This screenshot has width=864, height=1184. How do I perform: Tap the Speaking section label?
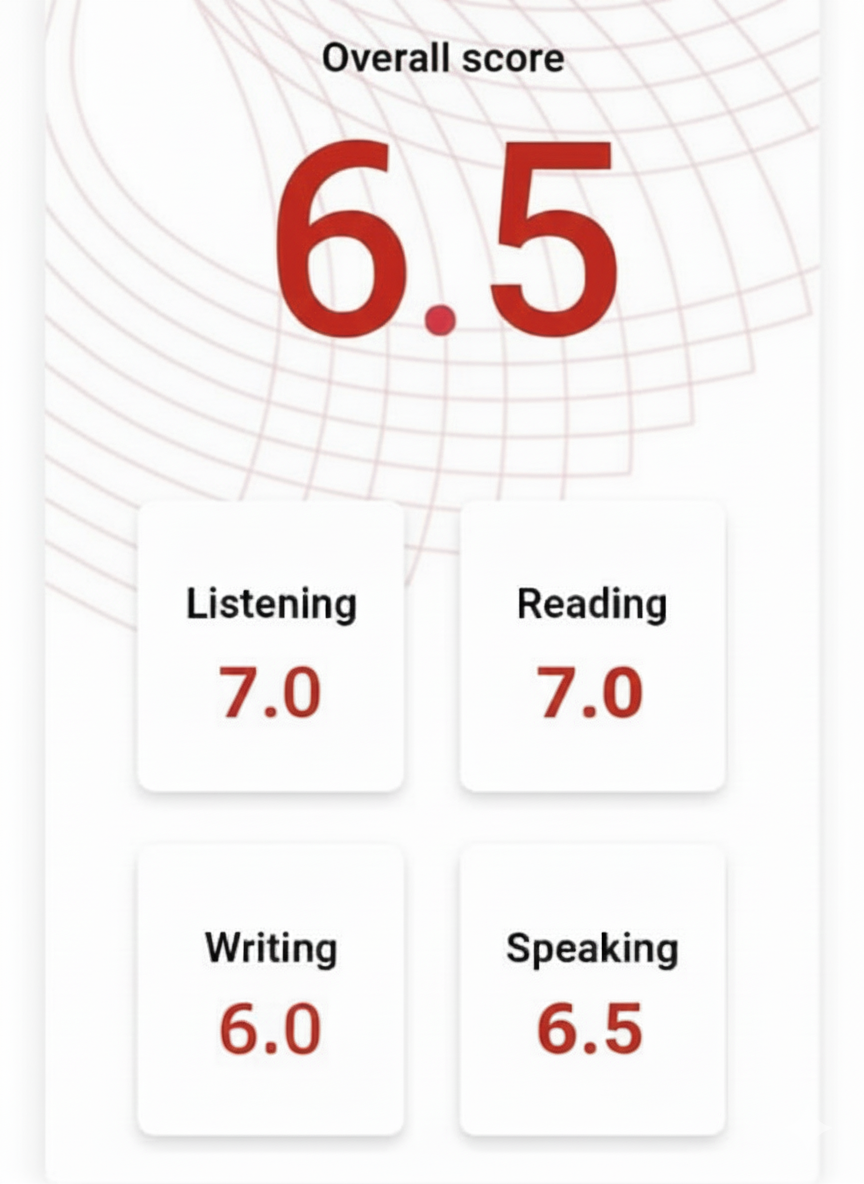click(592, 947)
